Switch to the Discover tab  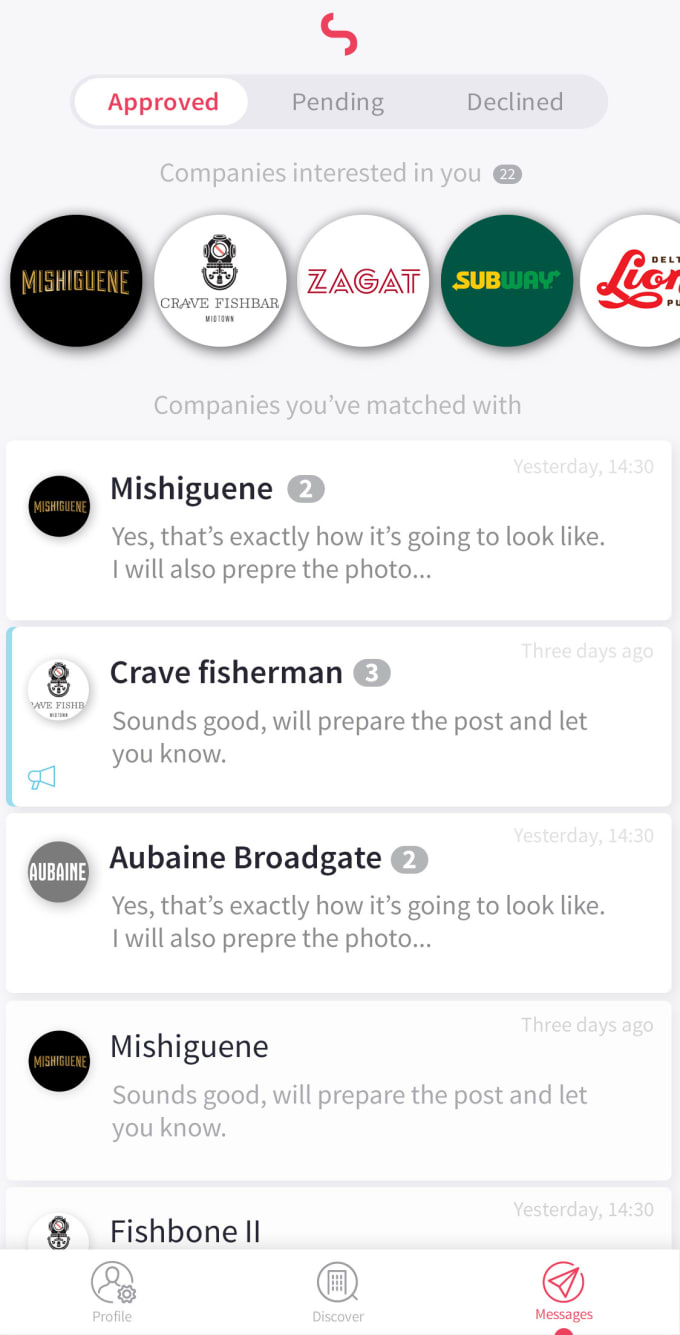tap(338, 1292)
